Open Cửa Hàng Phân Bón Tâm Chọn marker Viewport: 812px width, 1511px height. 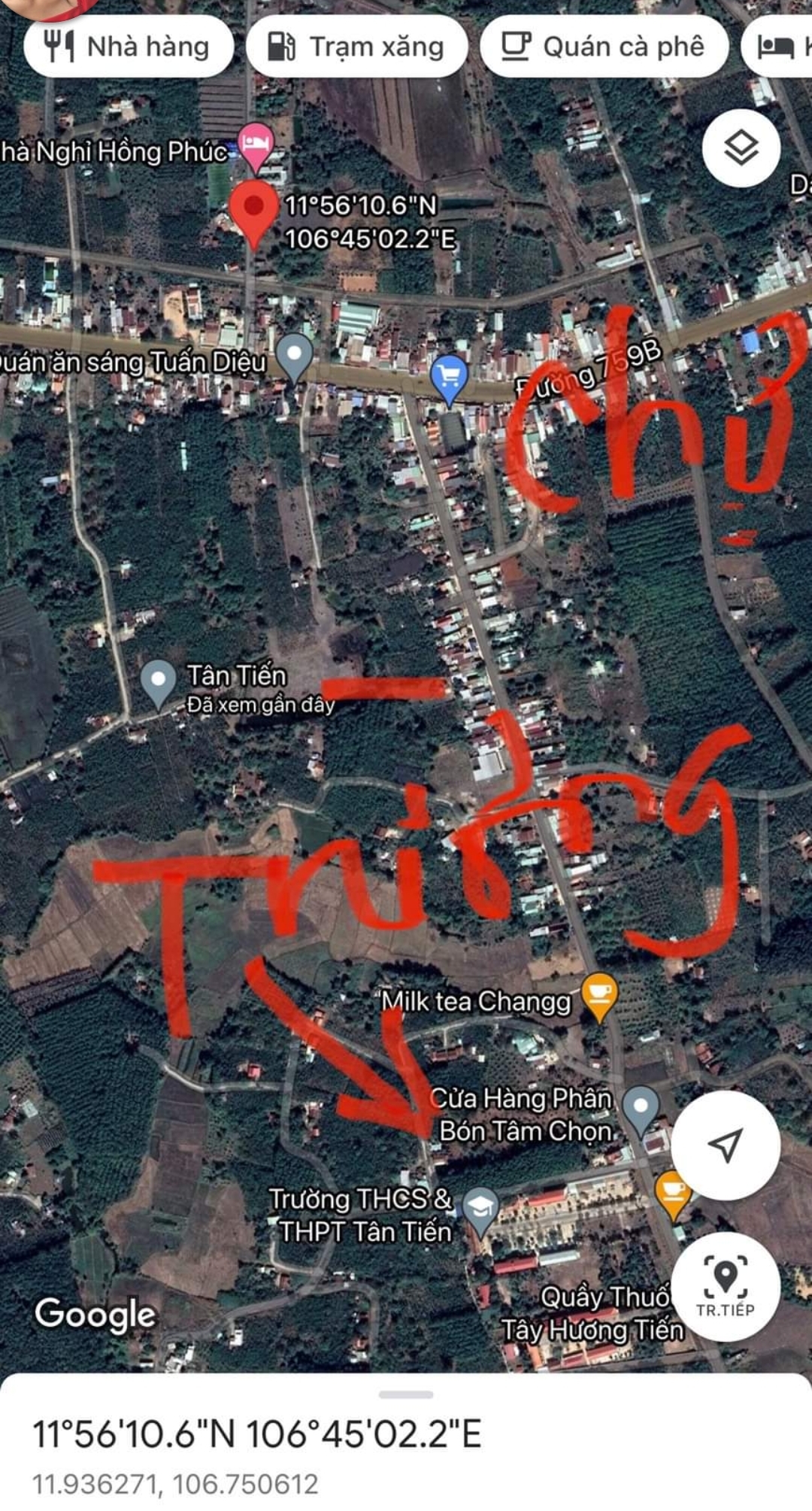pos(641,1111)
